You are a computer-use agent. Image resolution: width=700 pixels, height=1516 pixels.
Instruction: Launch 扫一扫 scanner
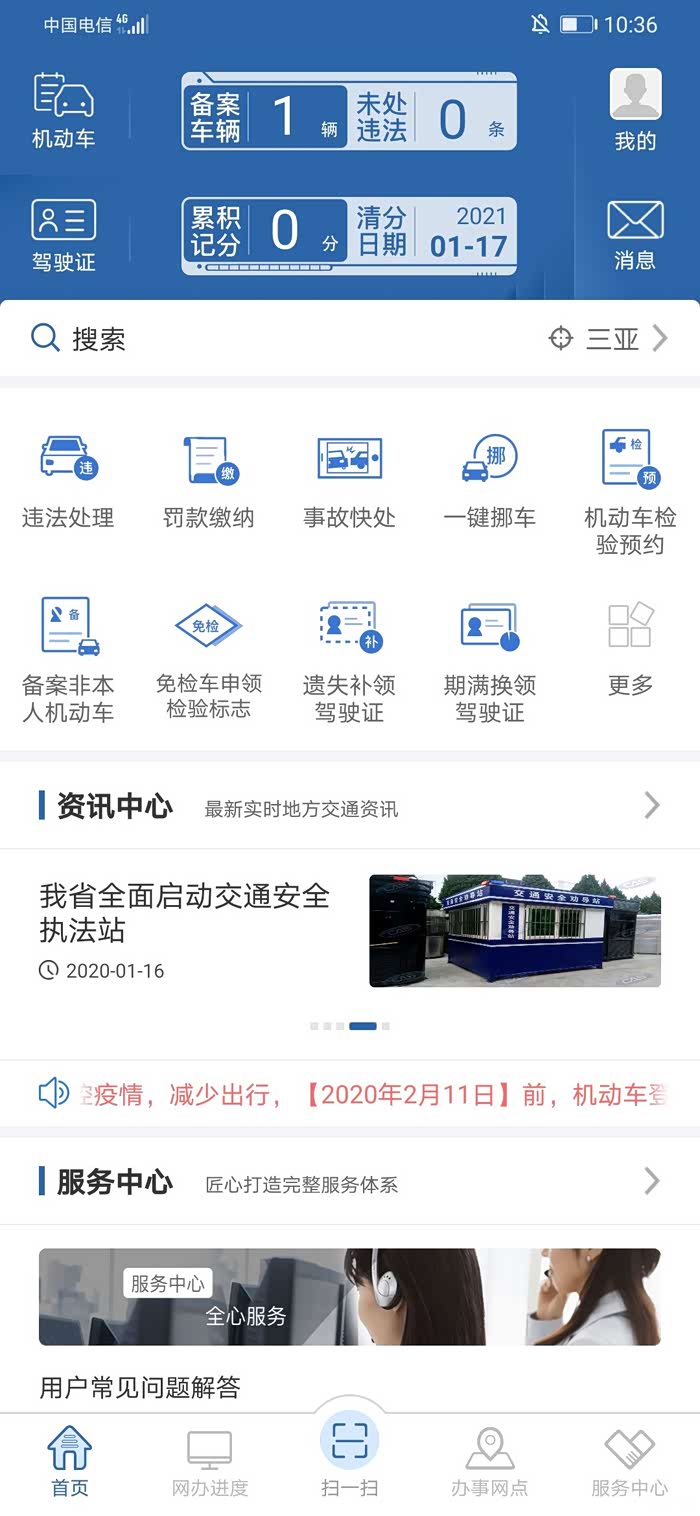click(349, 1456)
